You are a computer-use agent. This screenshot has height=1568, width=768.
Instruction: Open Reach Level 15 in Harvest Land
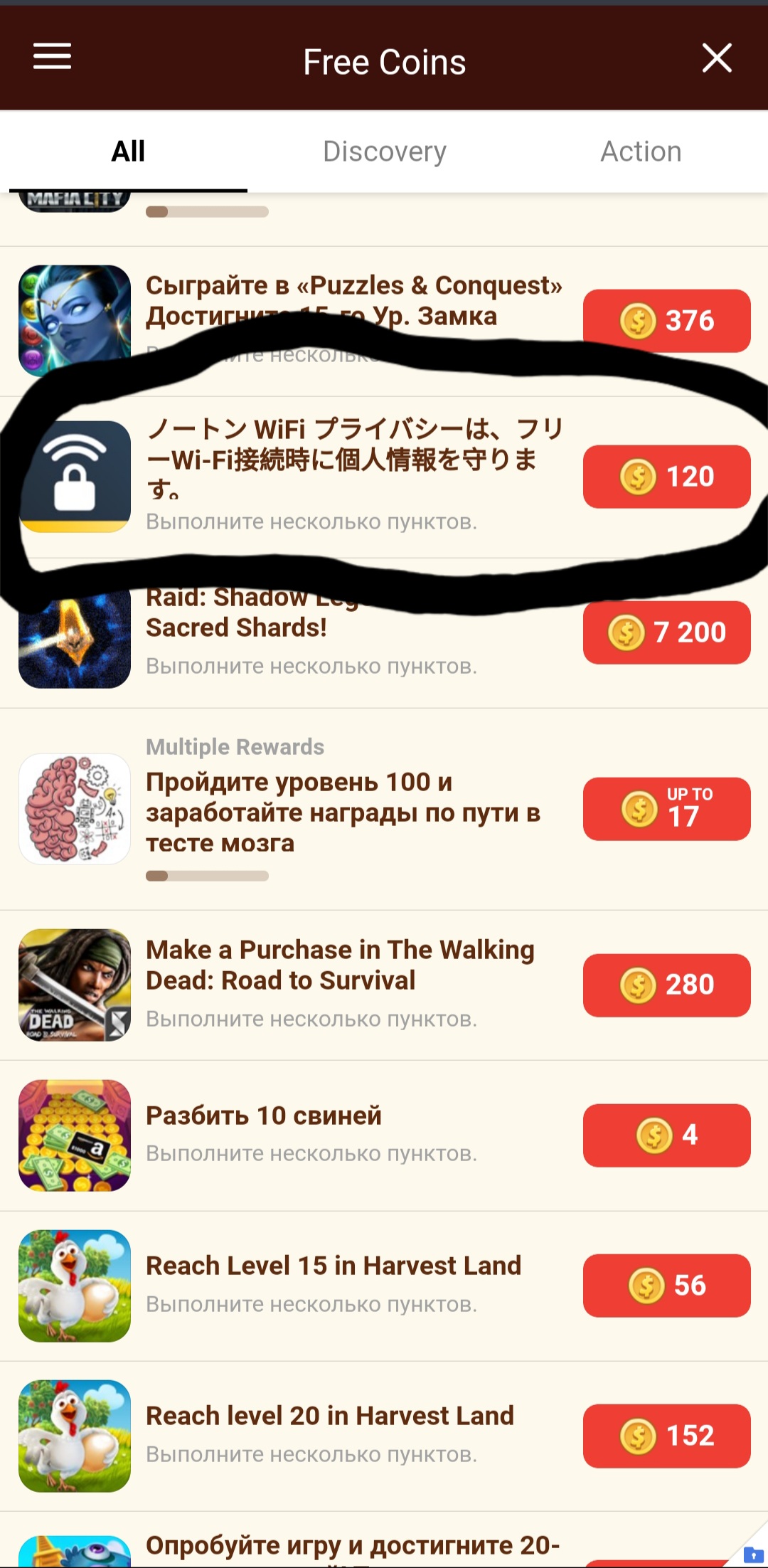[333, 1266]
